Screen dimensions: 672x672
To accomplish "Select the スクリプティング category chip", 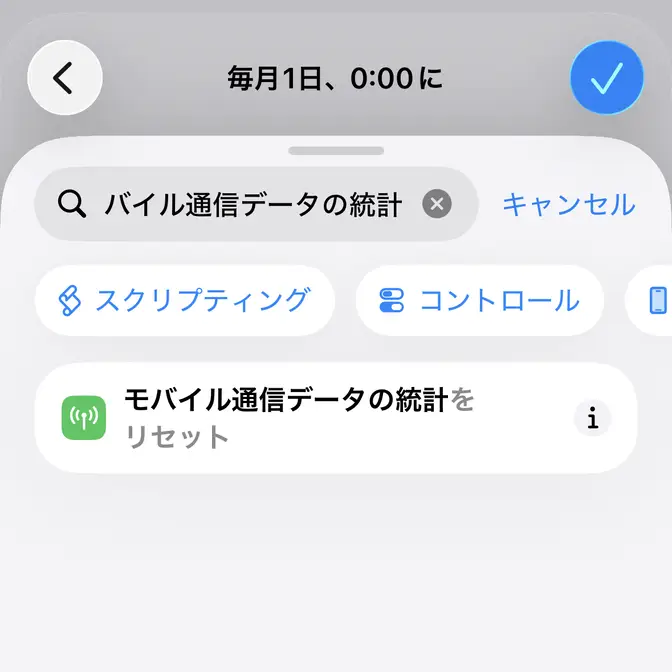I will tap(184, 300).
